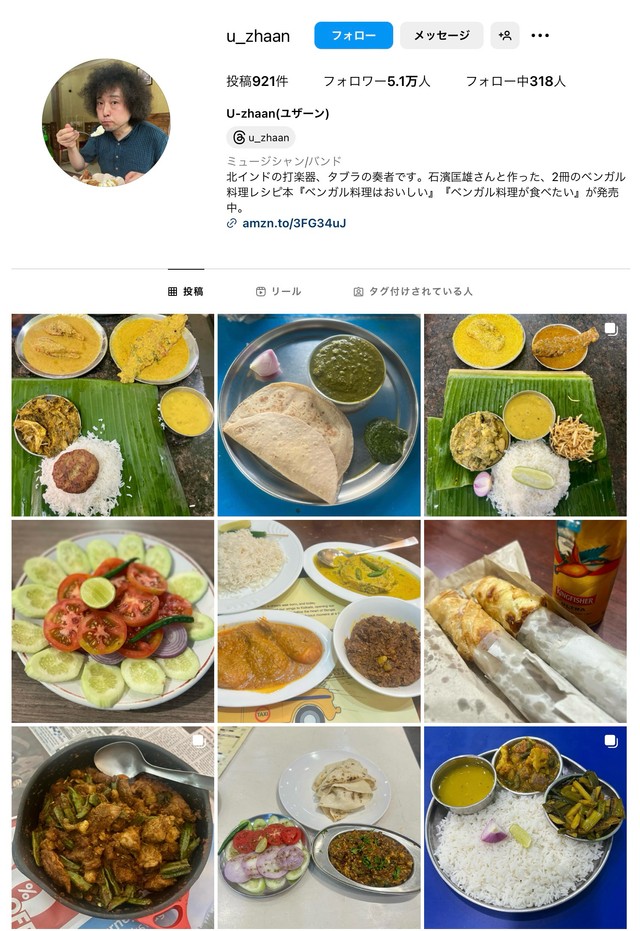The height and width of the screenshot is (931, 640).
Task: Open the Threads u_zhaan badge
Action: click(x=260, y=138)
